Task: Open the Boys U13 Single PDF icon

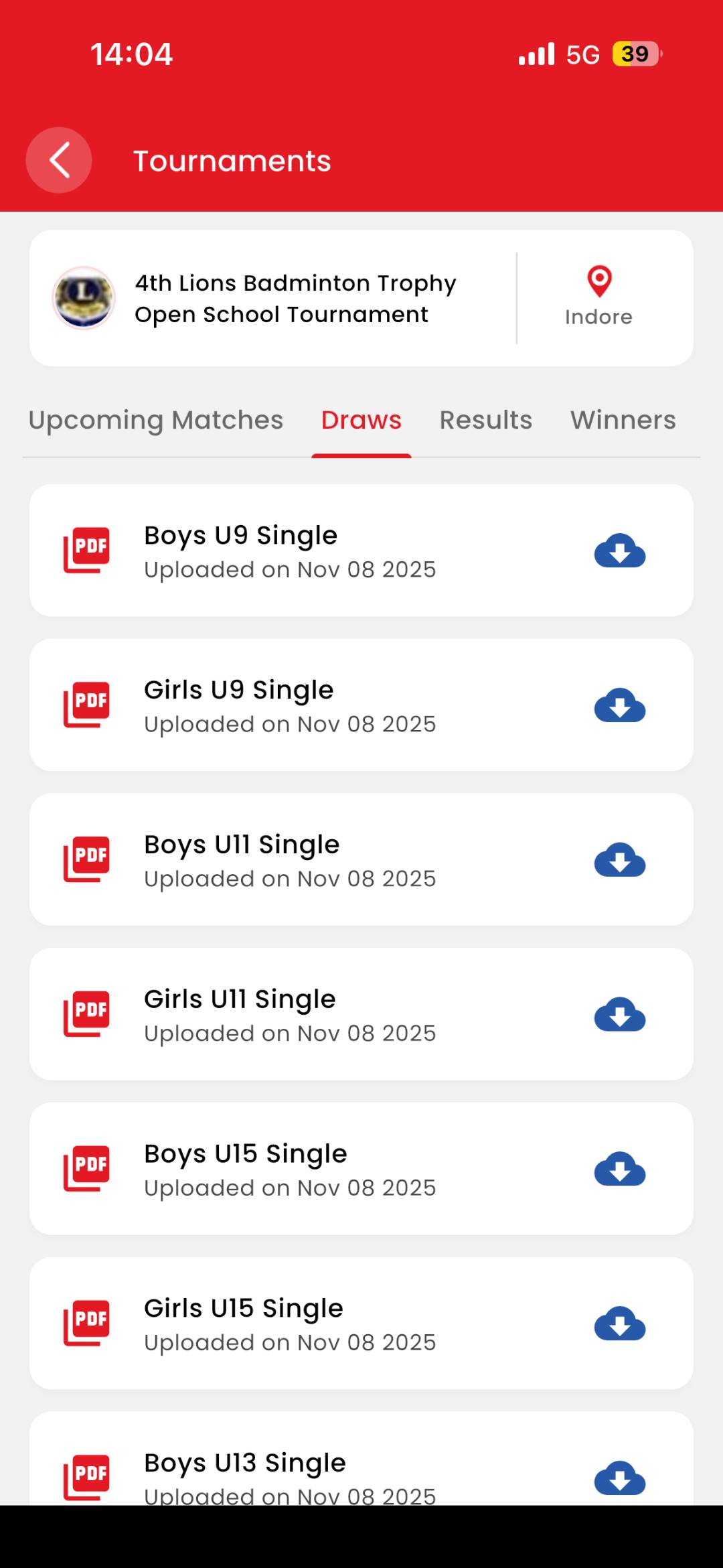Action: click(85, 1474)
